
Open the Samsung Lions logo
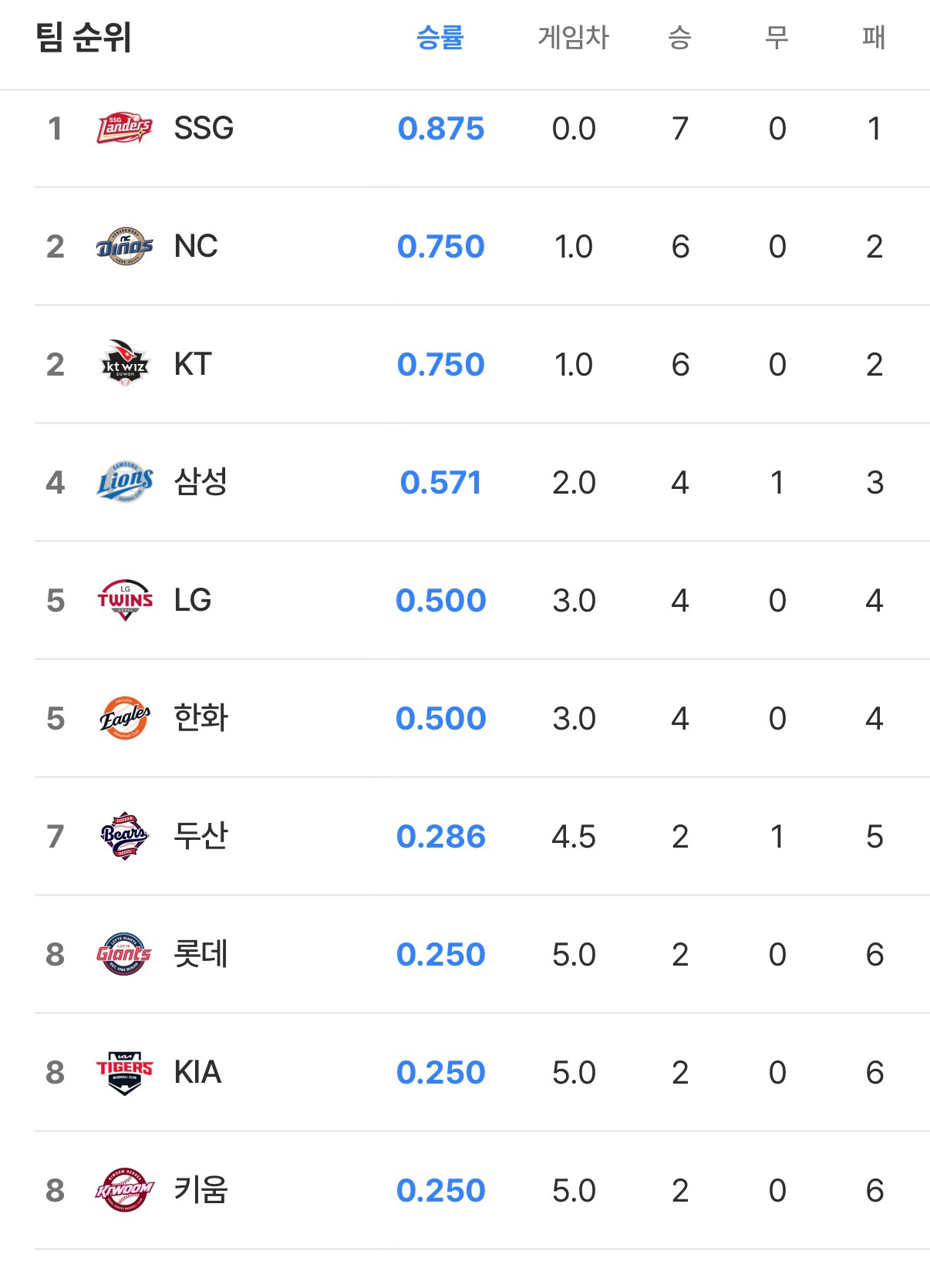125,481
